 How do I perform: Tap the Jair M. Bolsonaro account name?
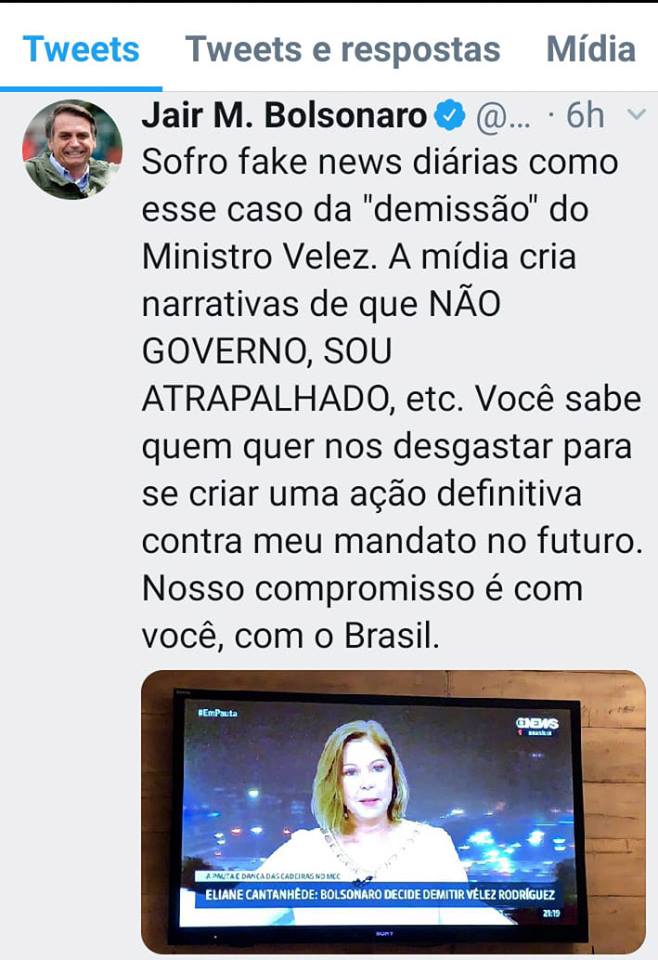(x=284, y=116)
